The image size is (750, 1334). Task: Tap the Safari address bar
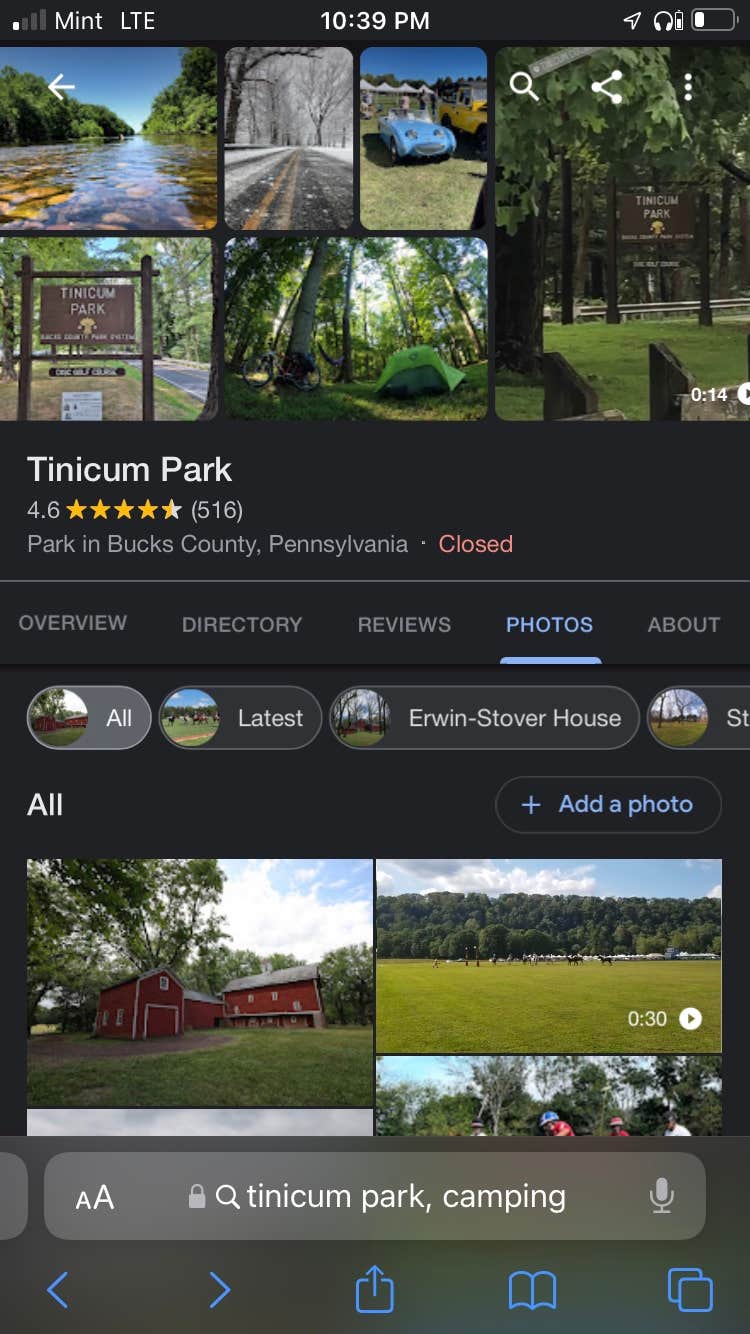point(405,1196)
